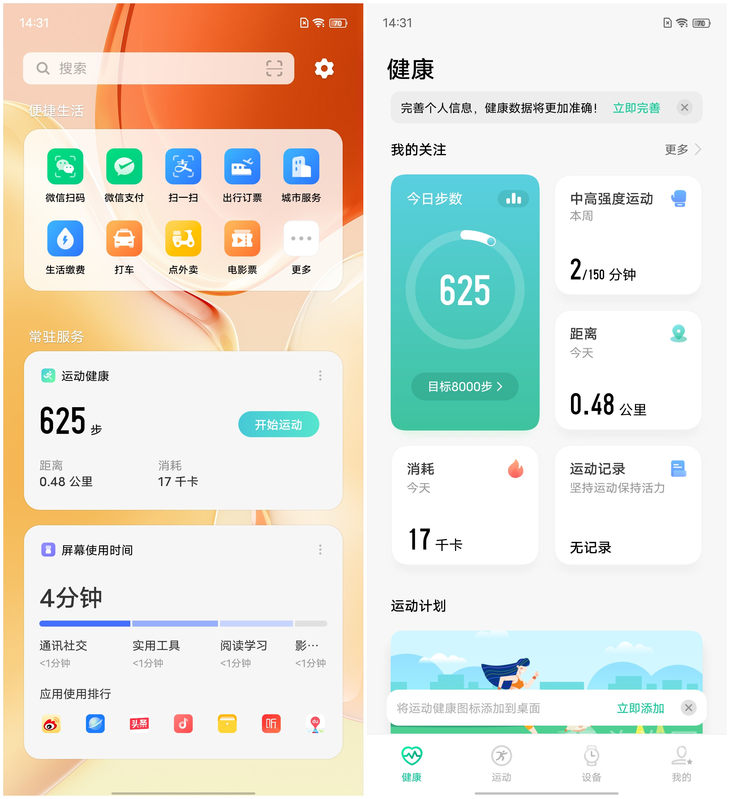
Task: Tap 目标8000步 goal button
Action: [464, 386]
